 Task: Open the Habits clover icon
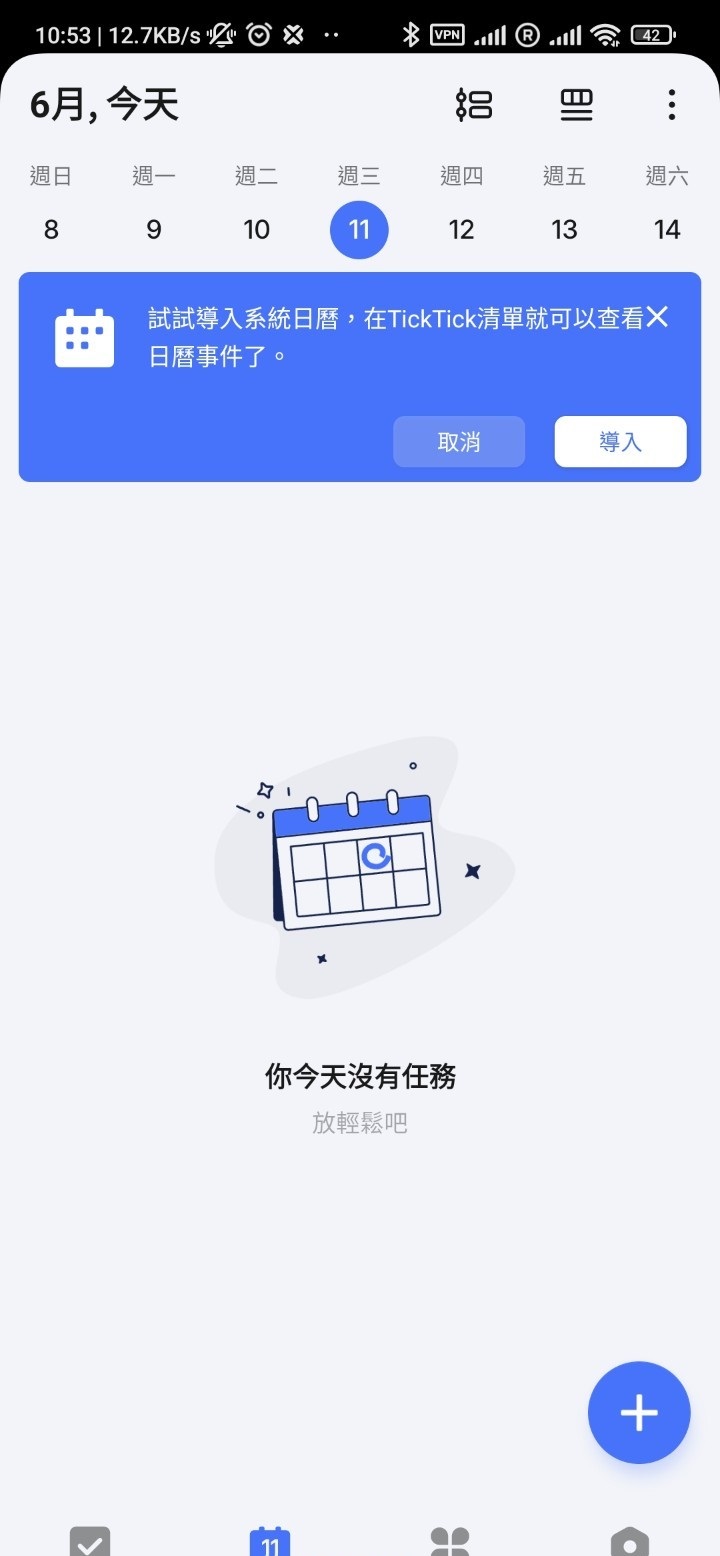point(450,1542)
